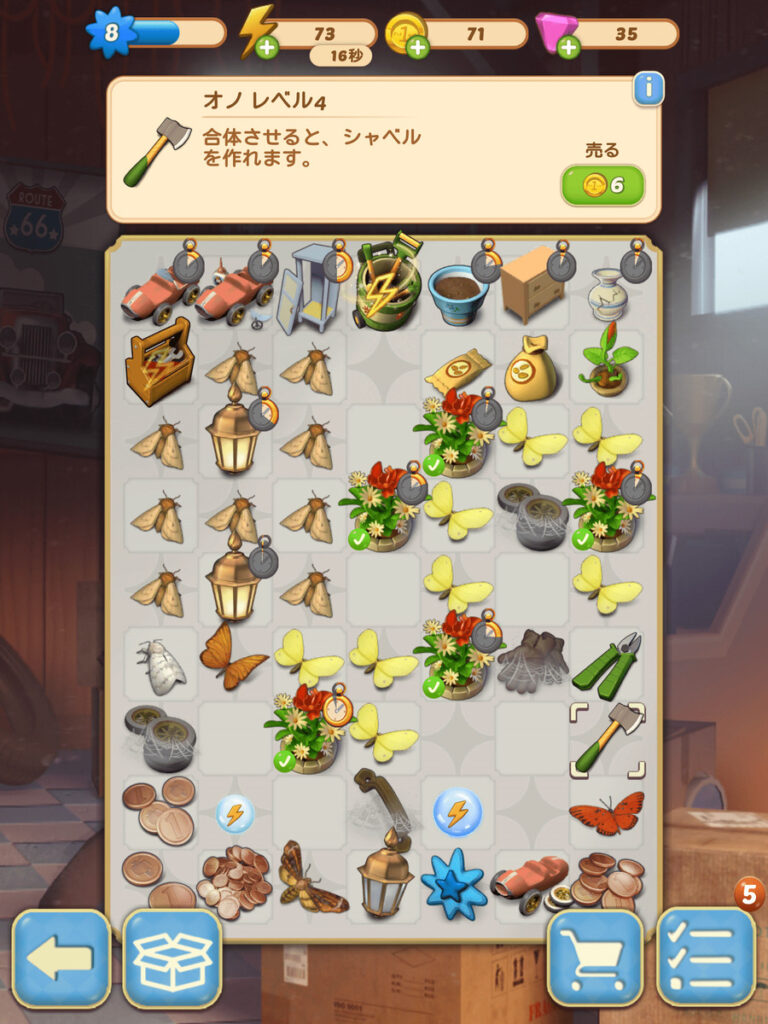768x1024 pixels.
Task: Open the shop cart
Action: [595, 958]
